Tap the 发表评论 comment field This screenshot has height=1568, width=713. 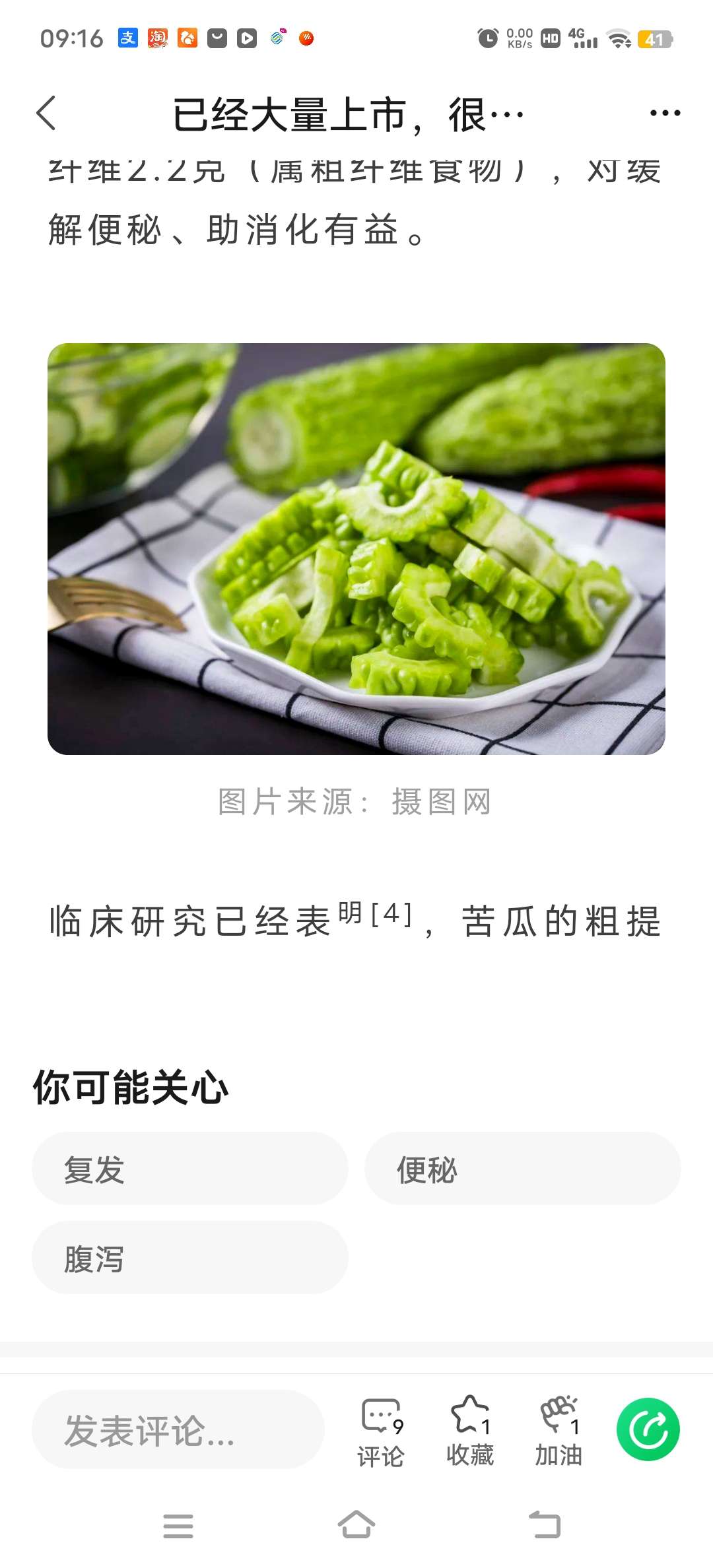(178, 1429)
